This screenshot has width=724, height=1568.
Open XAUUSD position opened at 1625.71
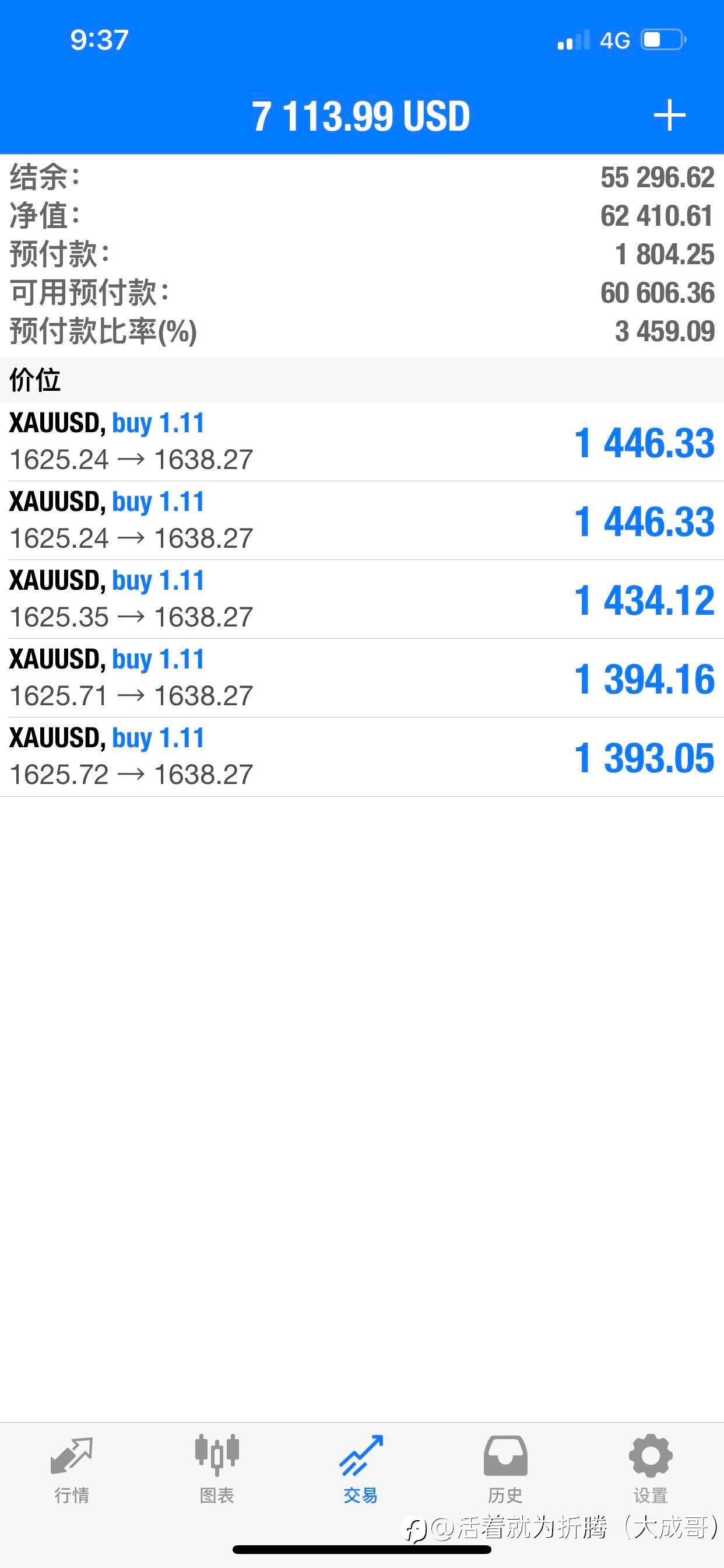[x=362, y=678]
